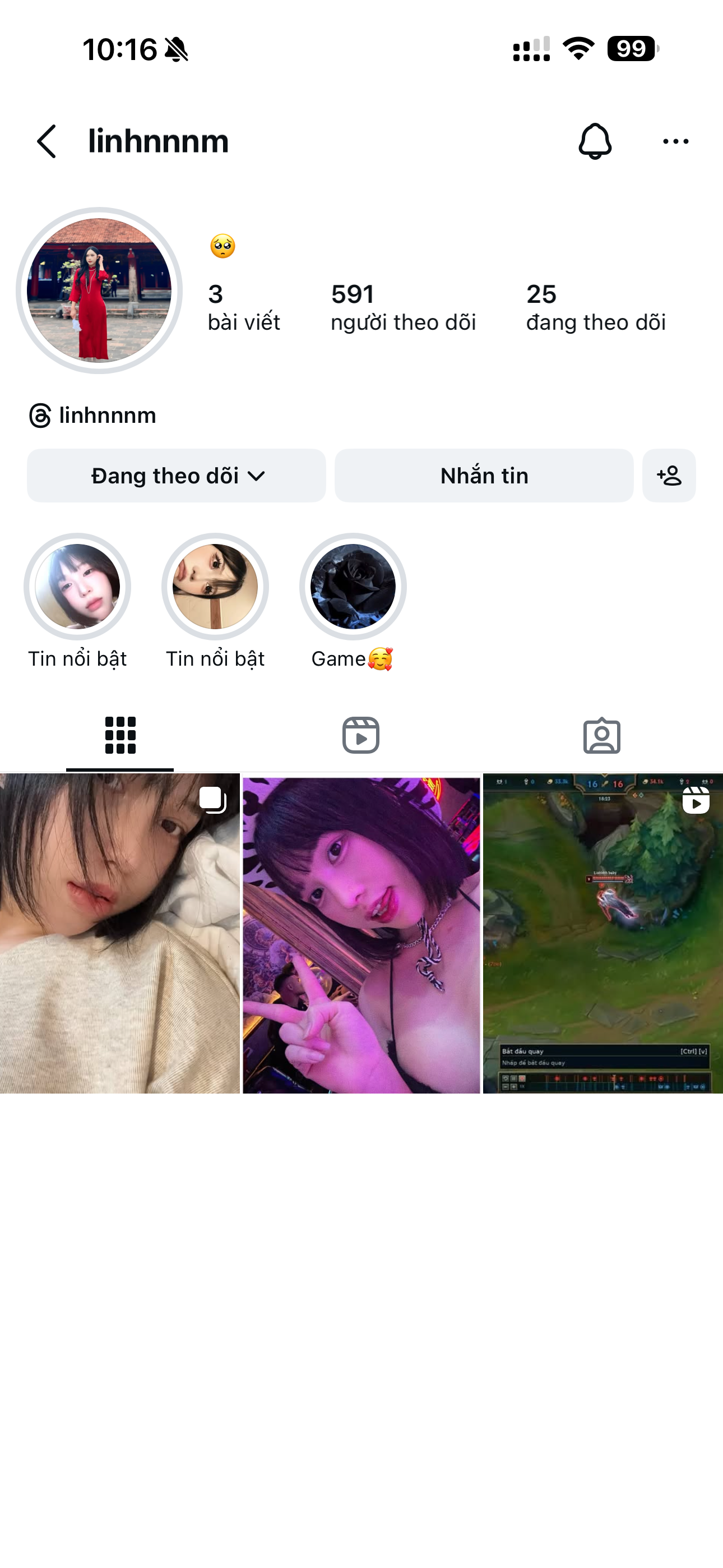This screenshot has width=723, height=1568.
Task: Expand the Đang theo dõi dropdown
Action: [177, 476]
